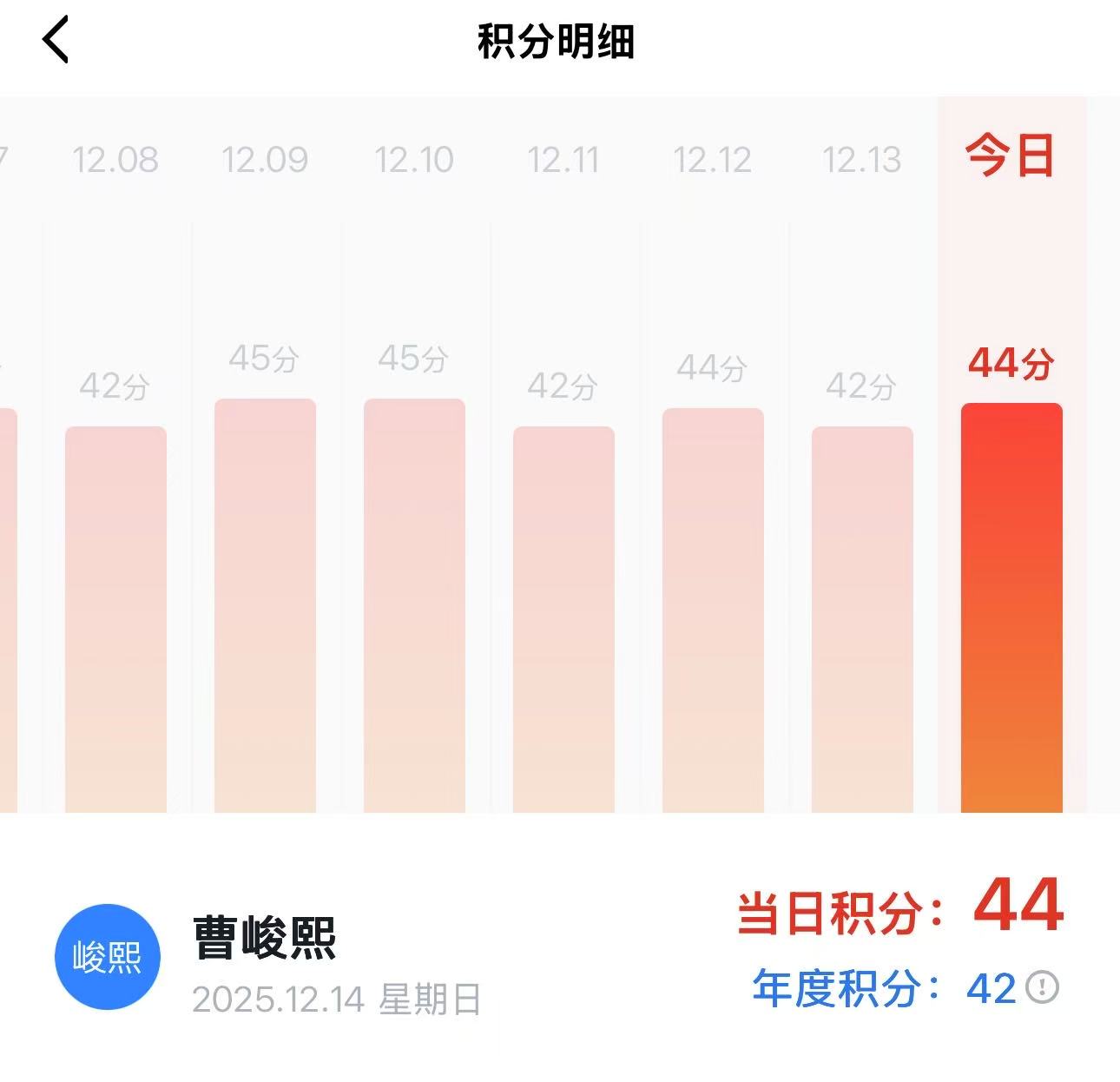This screenshot has width=1120, height=1082.
Task: Go back from 积分明细 page
Action: point(56,41)
